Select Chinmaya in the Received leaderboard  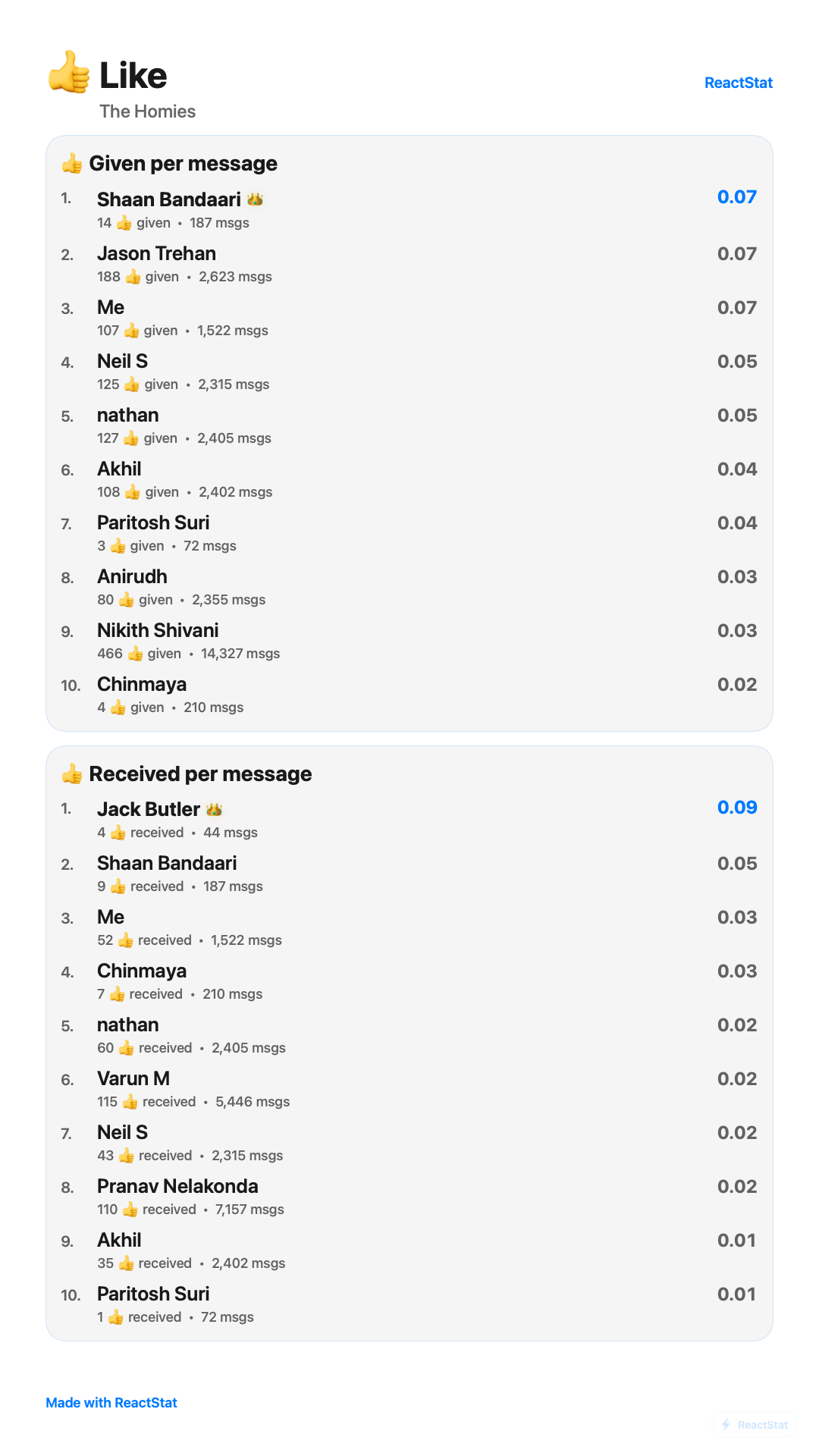[141, 971]
